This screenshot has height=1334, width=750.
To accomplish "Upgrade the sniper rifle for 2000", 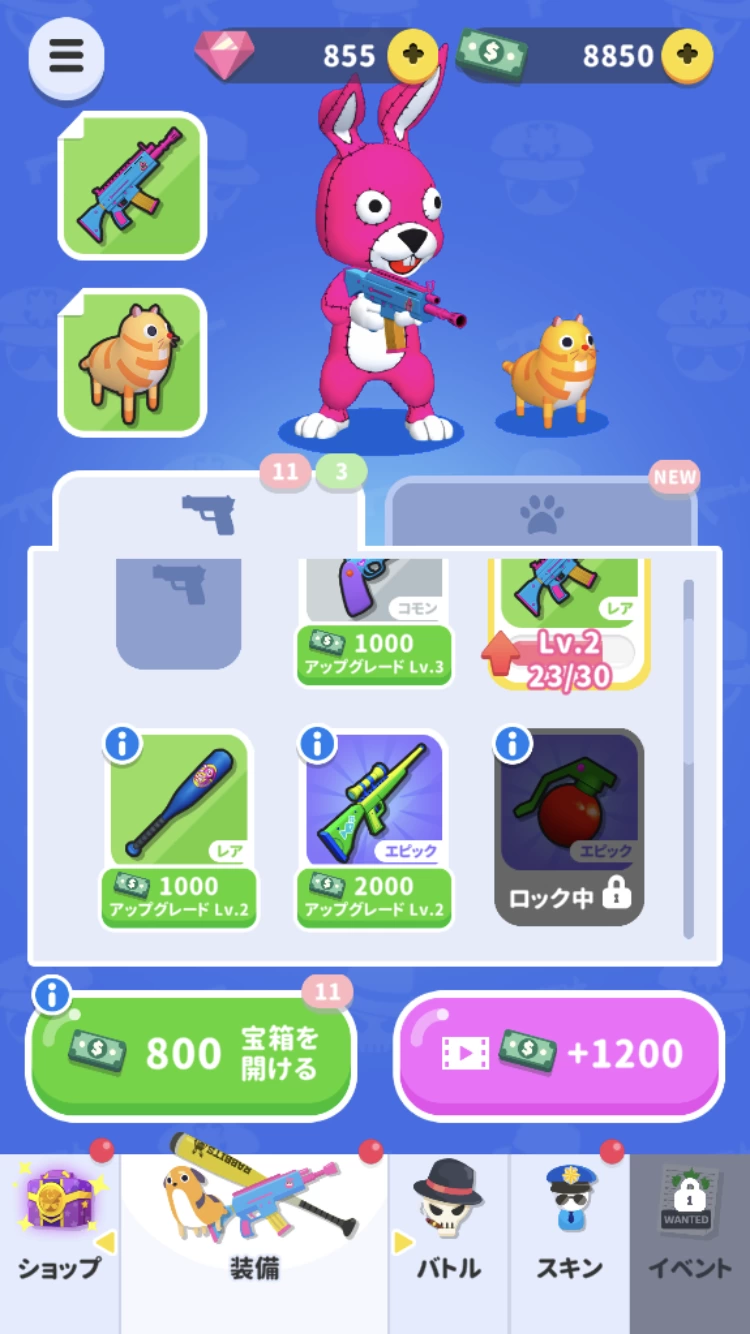I will click(x=374, y=897).
